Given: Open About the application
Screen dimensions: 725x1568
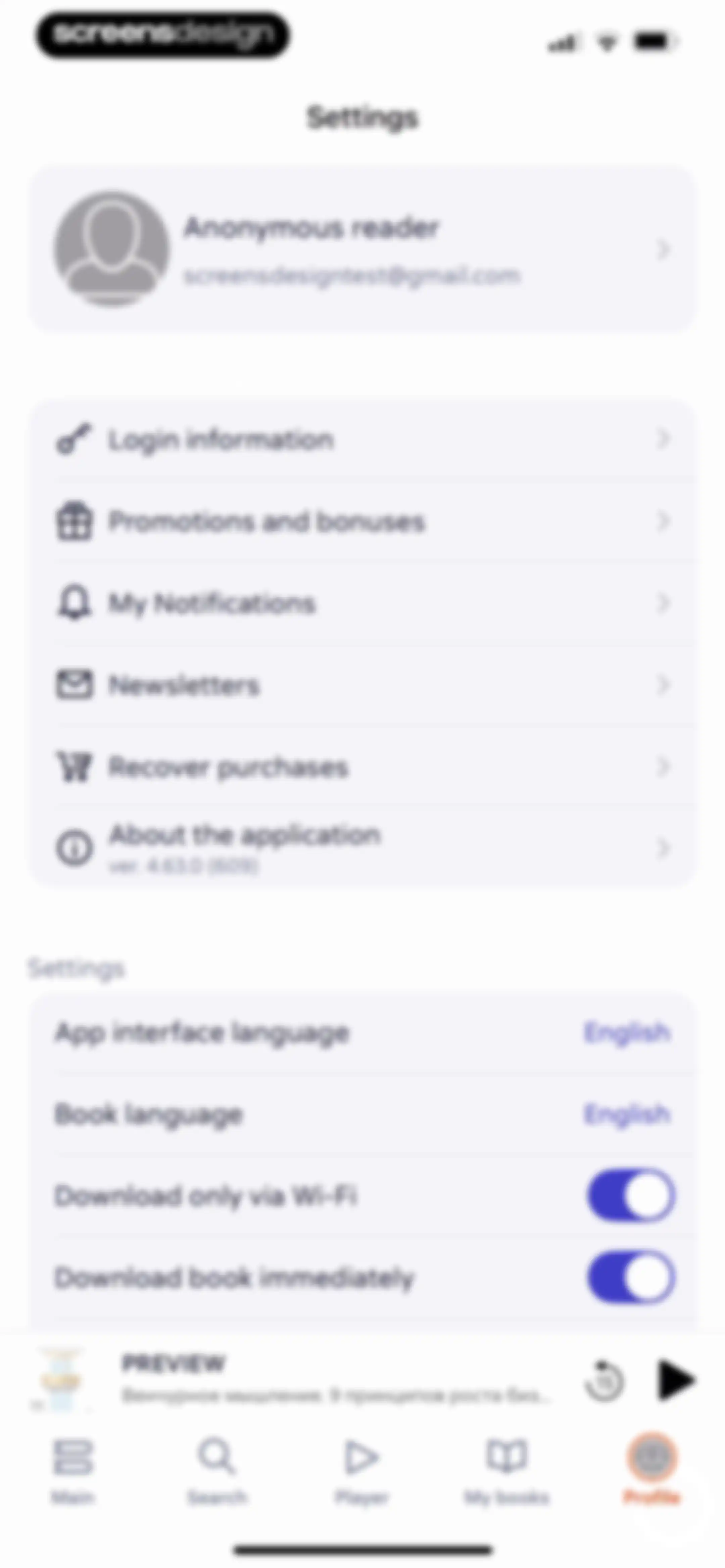Looking at the screenshot, I should 362,847.
